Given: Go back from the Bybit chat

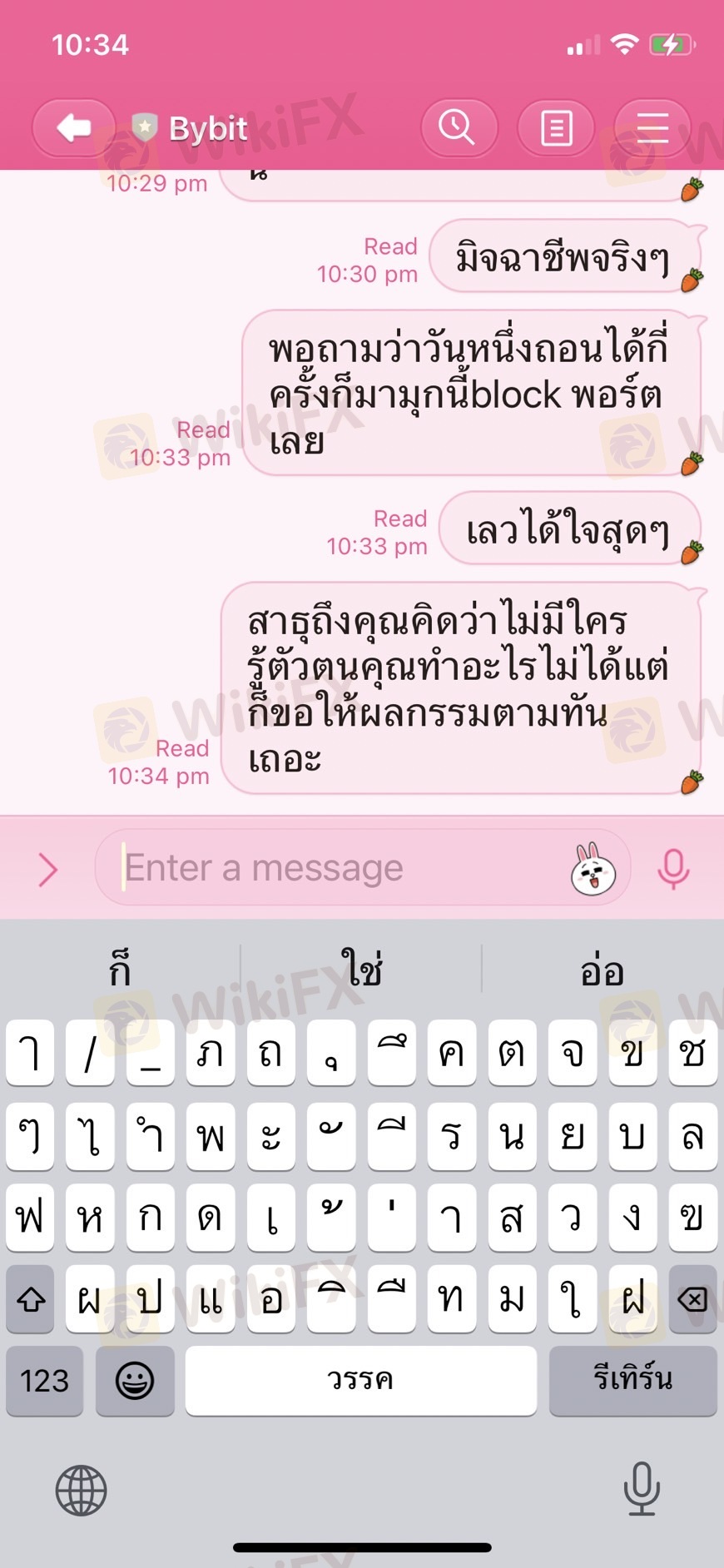Looking at the screenshot, I should coord(73,128).
